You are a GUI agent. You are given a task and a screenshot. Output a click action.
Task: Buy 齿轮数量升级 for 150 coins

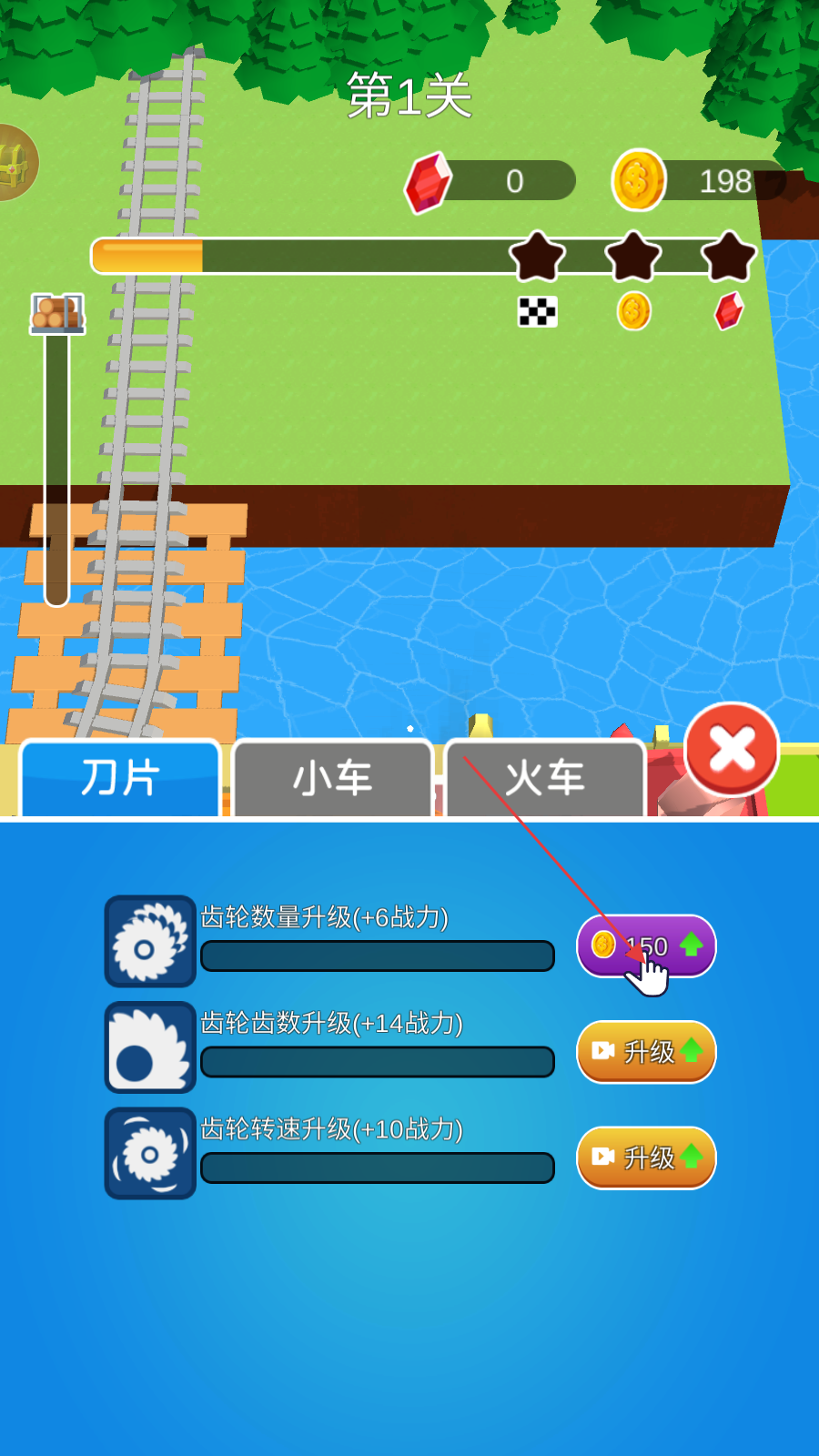646,946
